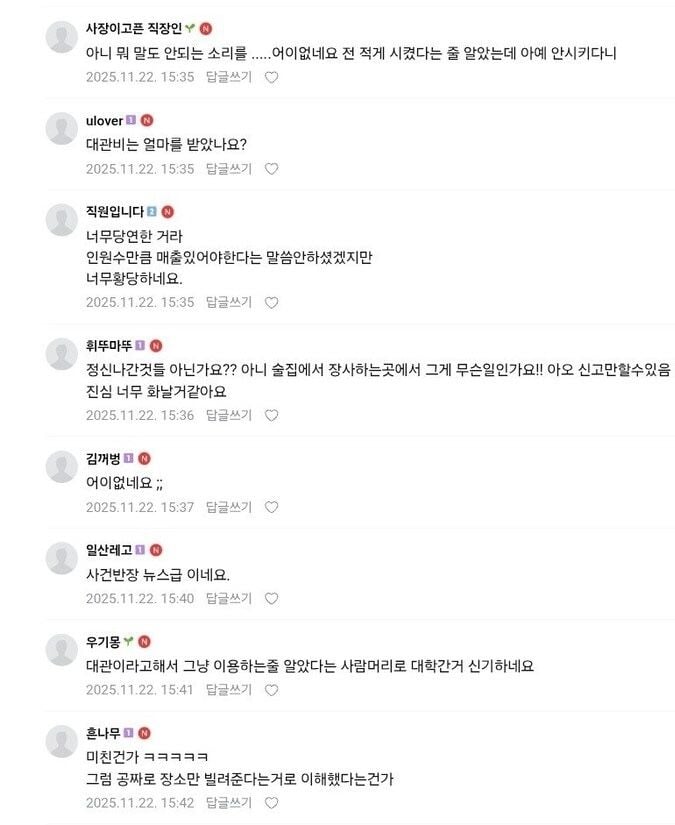Heart the comment by 직원입니다
The width and height of the screenshot is (675, 825).
point(271,302)
